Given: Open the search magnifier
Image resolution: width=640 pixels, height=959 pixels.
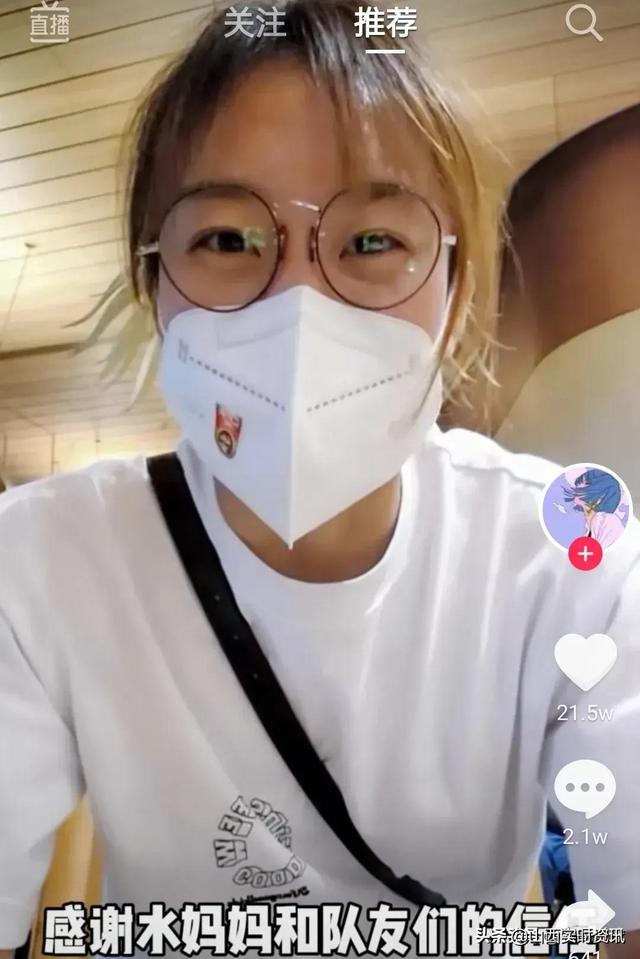Looking at the screenshot, I should pos(583,22).
